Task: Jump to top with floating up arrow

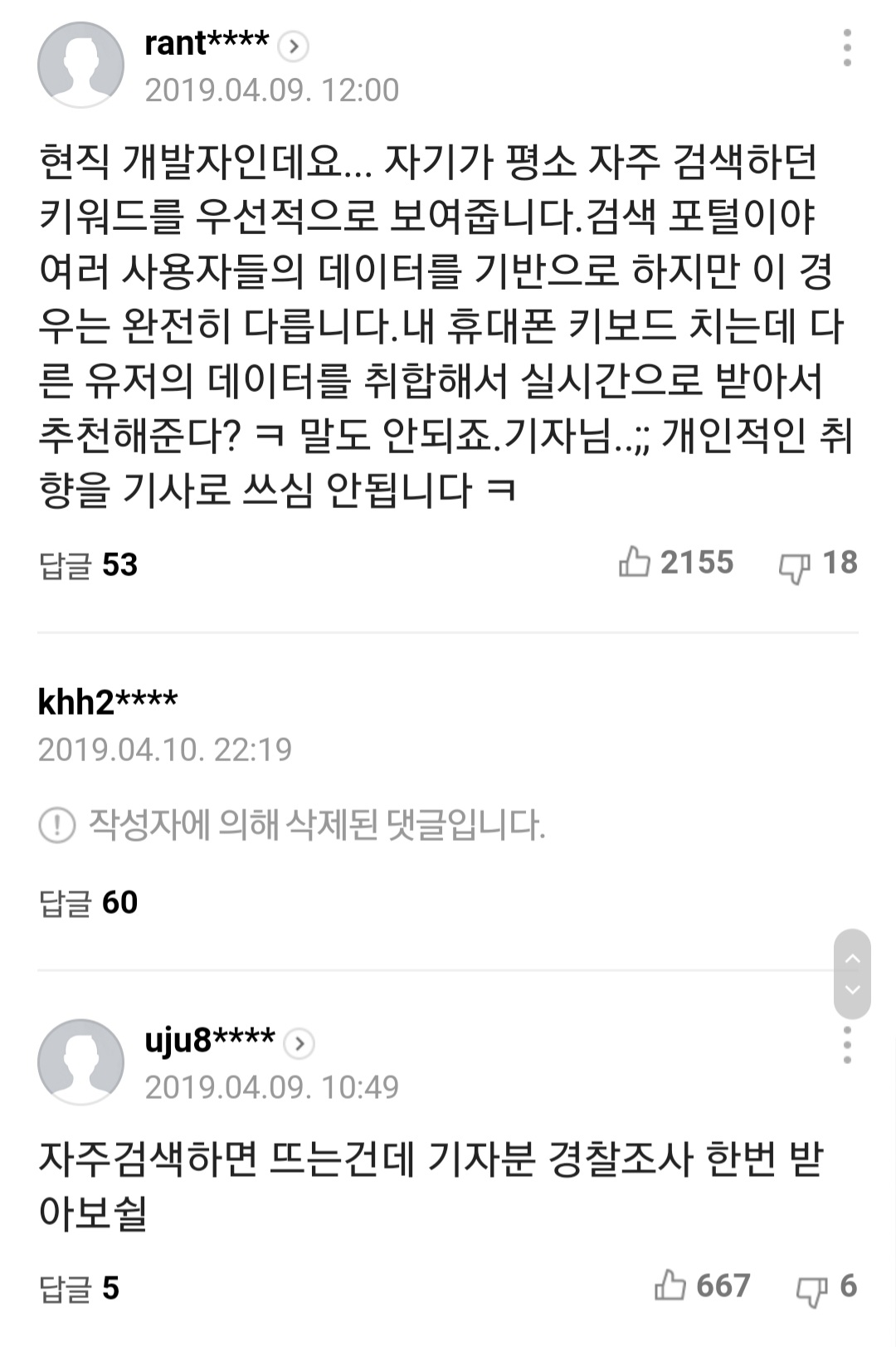Action: click(x=852, y=959)
